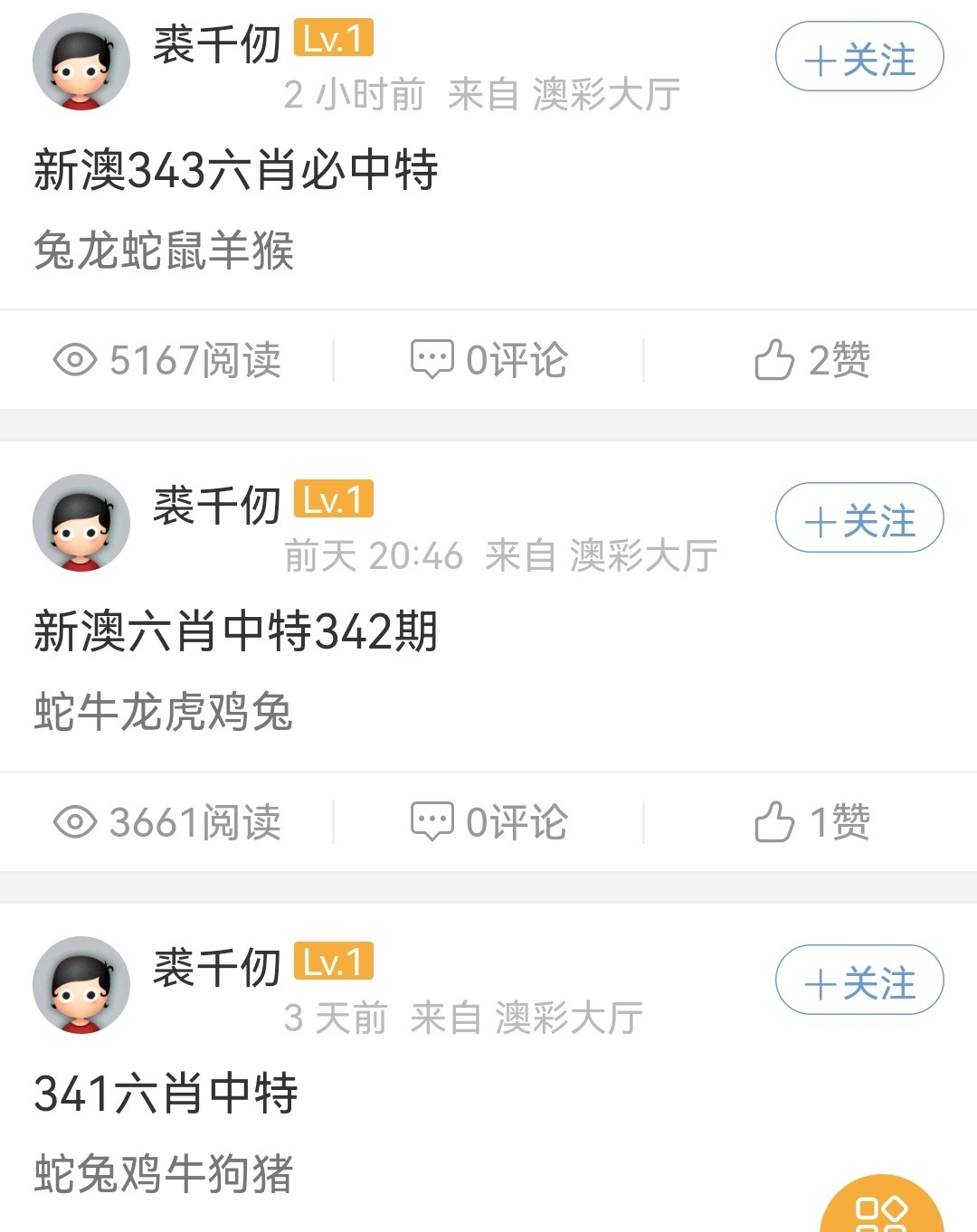Follow the author of the 341六肖中特 post
The width and height of the screenshot is (977, 1232).
(x=859, y=981)
